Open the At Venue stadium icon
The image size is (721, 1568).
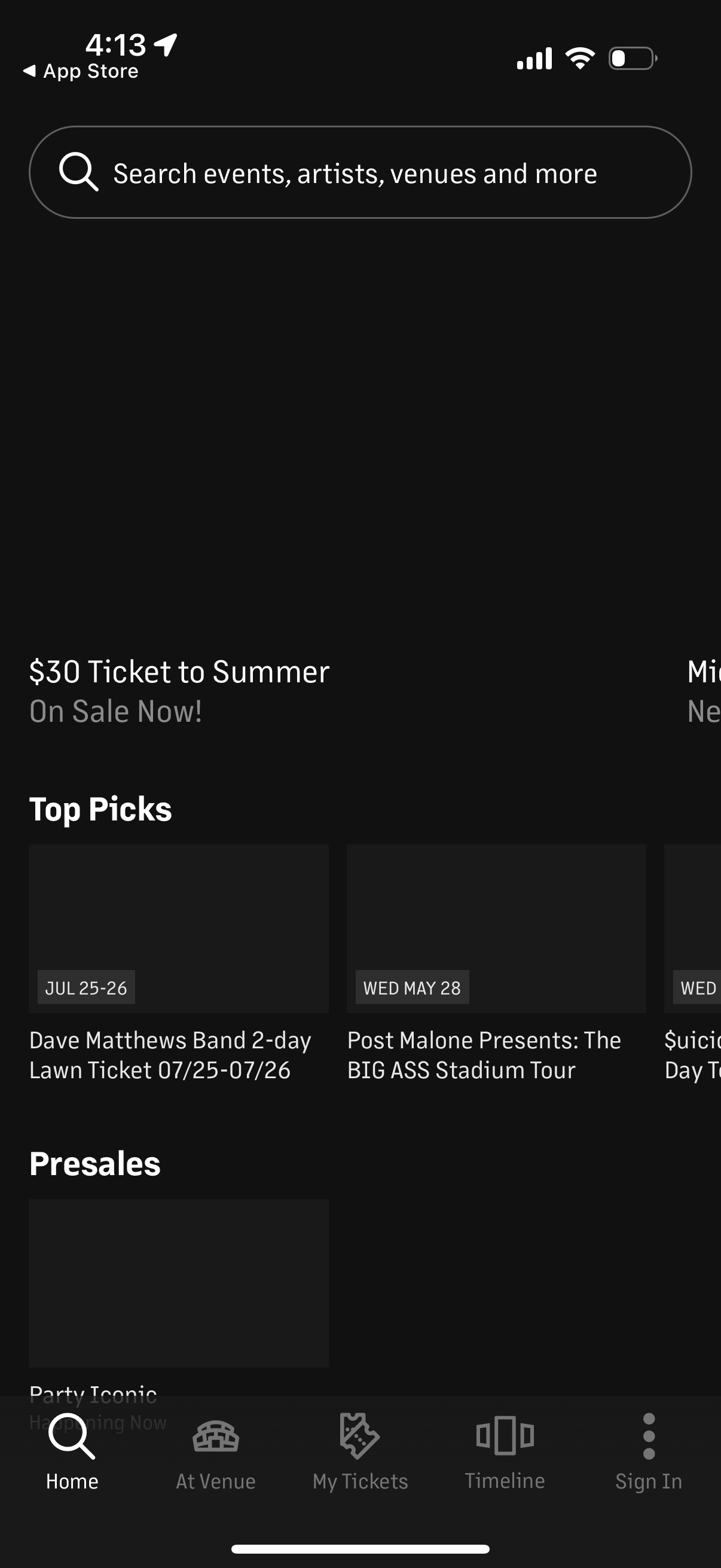pos(216,1438)
